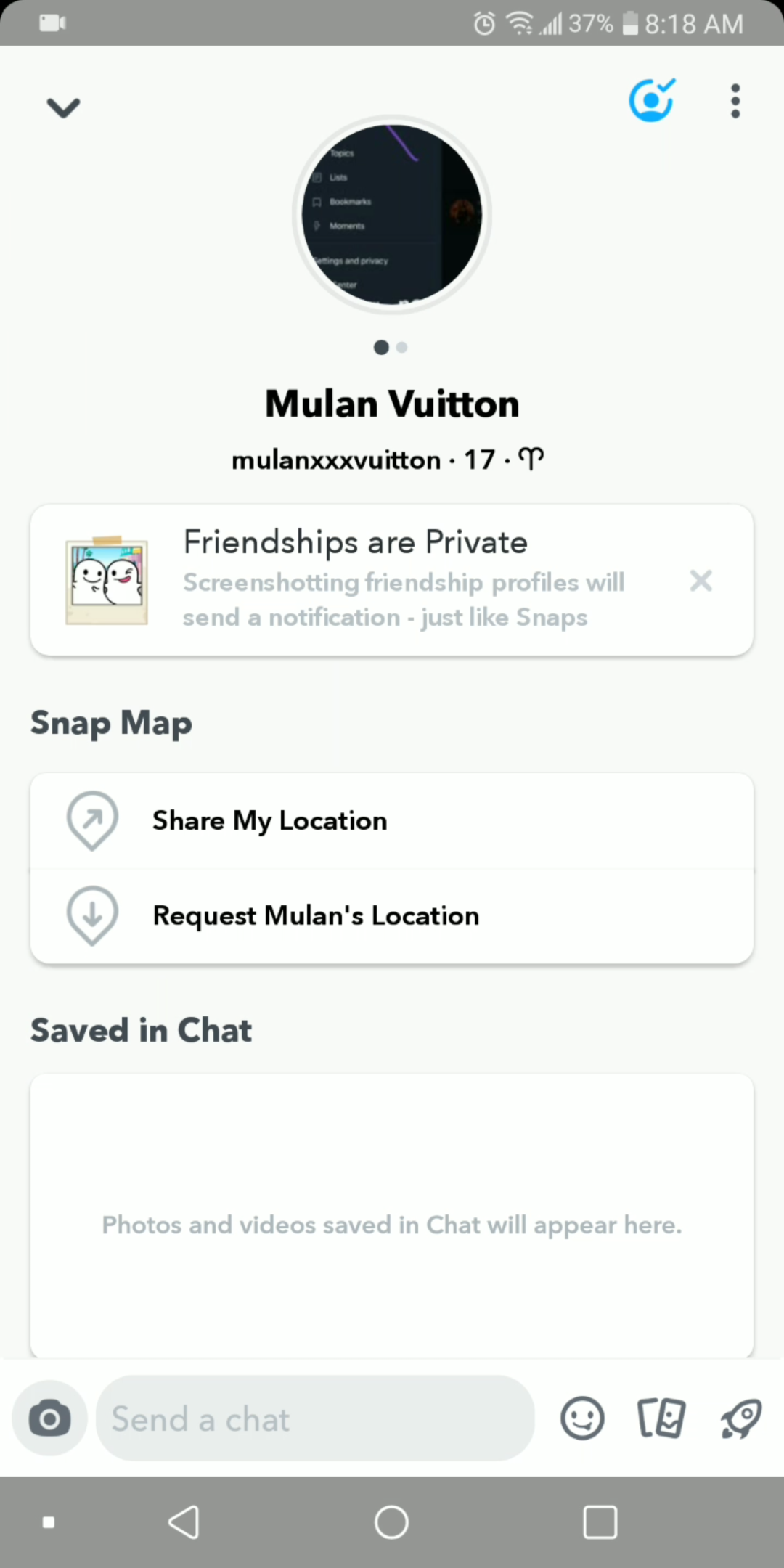
Task: View Mulan Vuitton's profile picture
Action: pyautogui.click(x=392, y=215)
